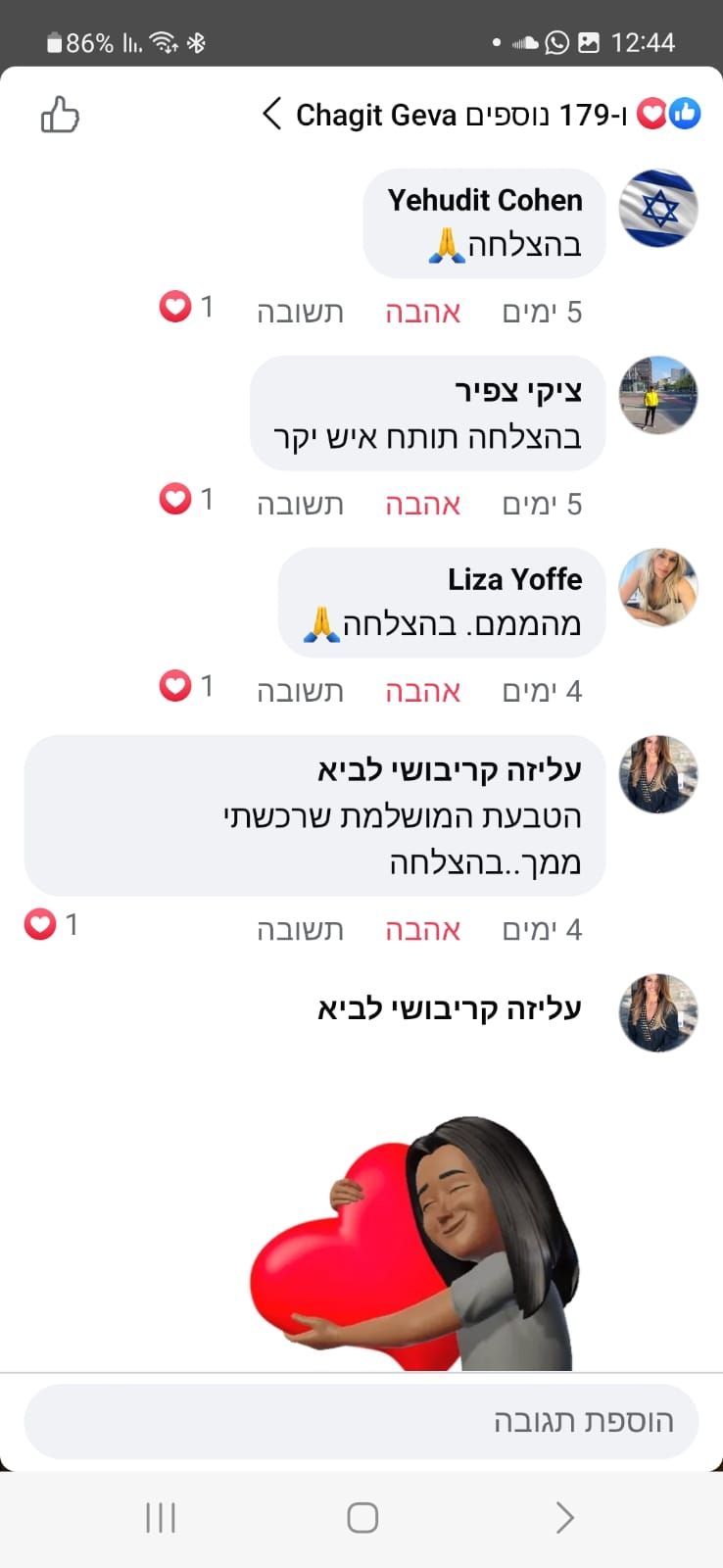723x1568 pixels.
Task: Toggle love on עליזה קריבושי לביא's ring comment
Action: 423,929
